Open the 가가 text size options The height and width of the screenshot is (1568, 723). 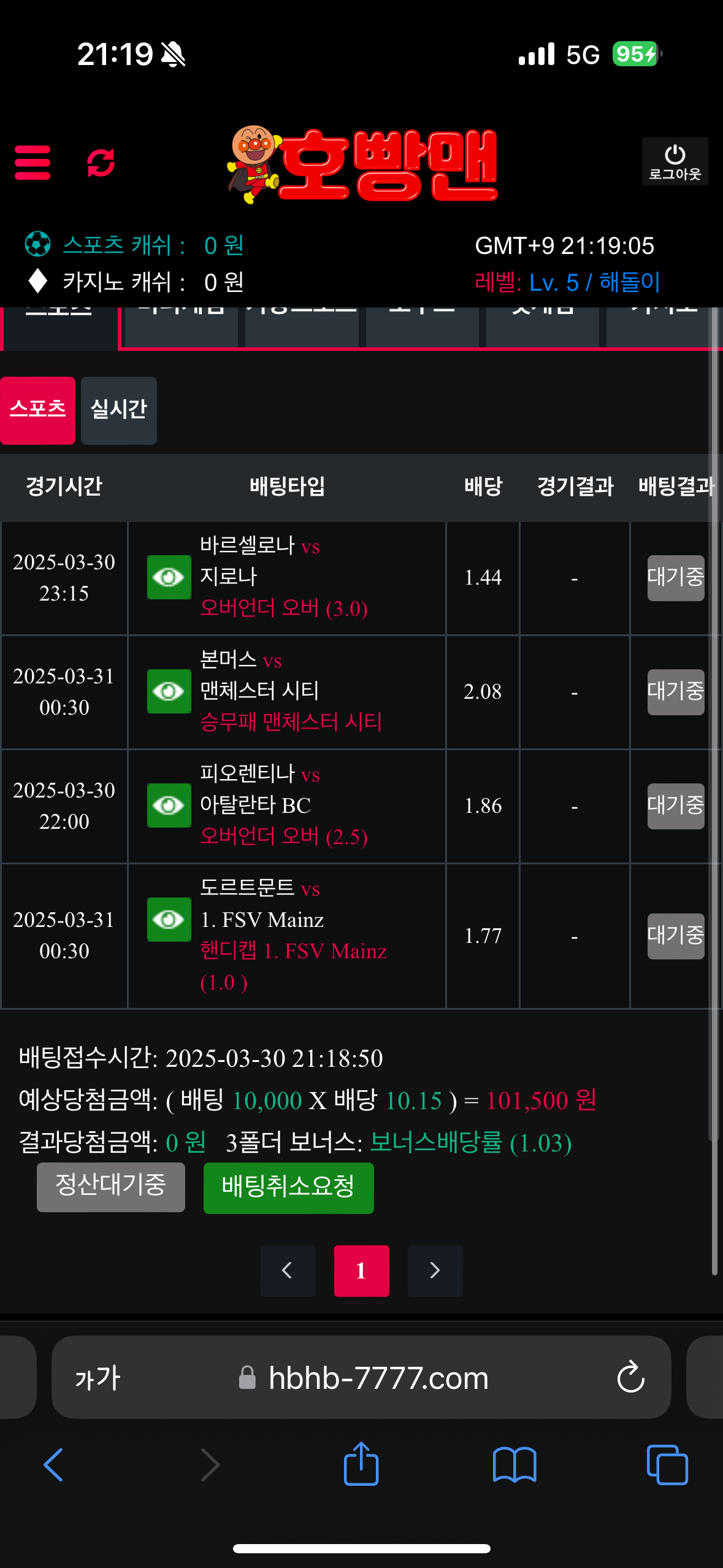pos(98,1378)
